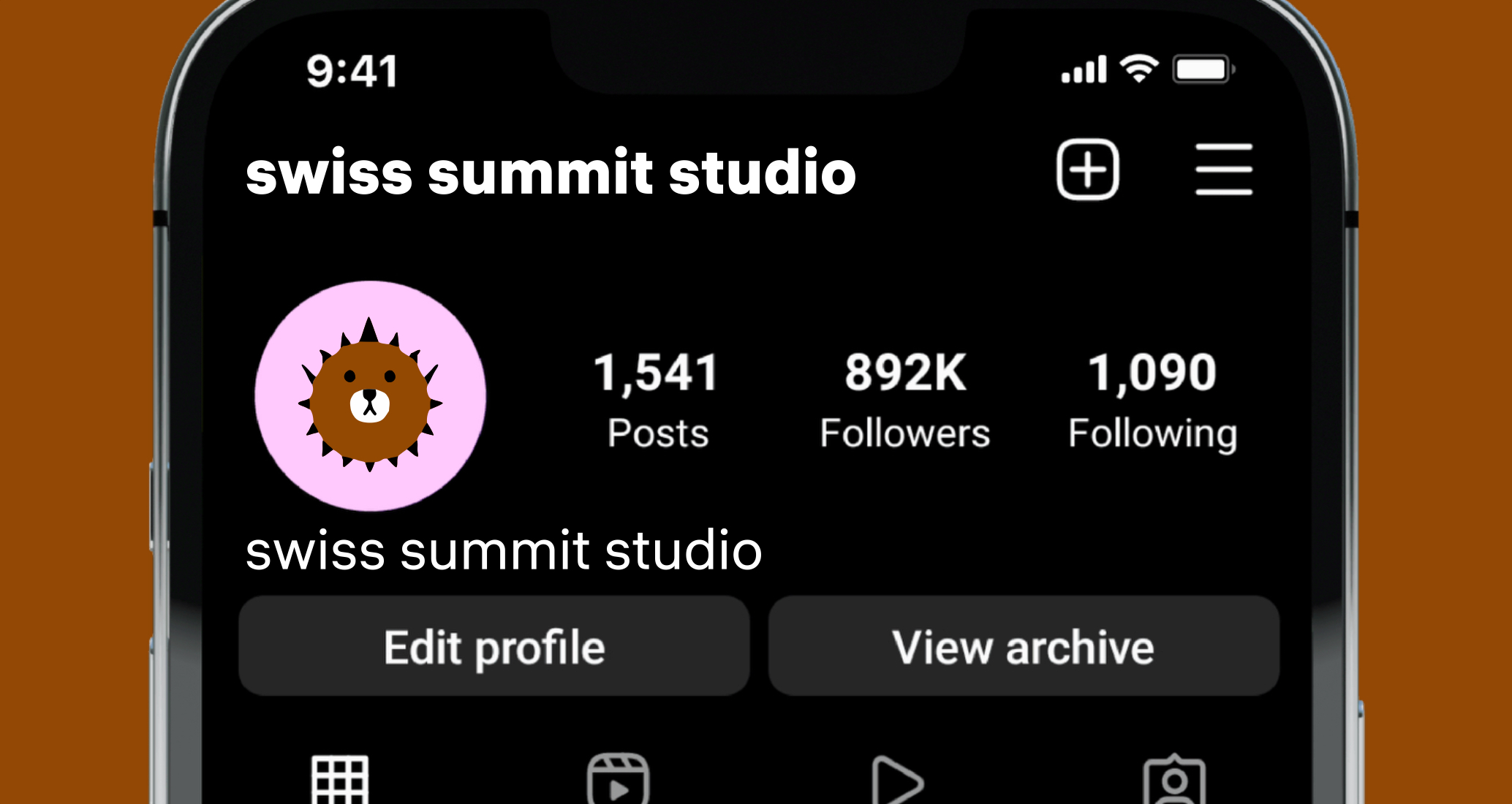Tap the create new post plus icon
The width and height of the screenshot is (1512, 804).
point(1087,170)
